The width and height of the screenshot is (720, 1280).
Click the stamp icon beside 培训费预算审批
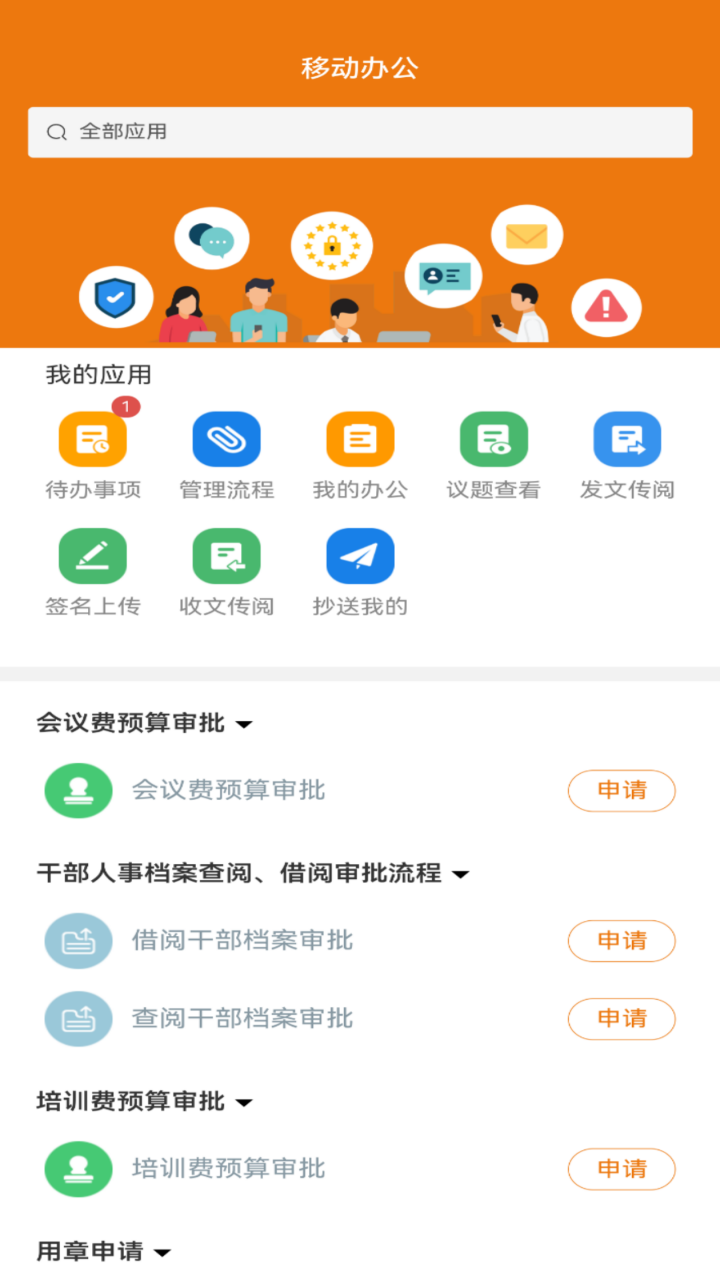(78, 1168)
